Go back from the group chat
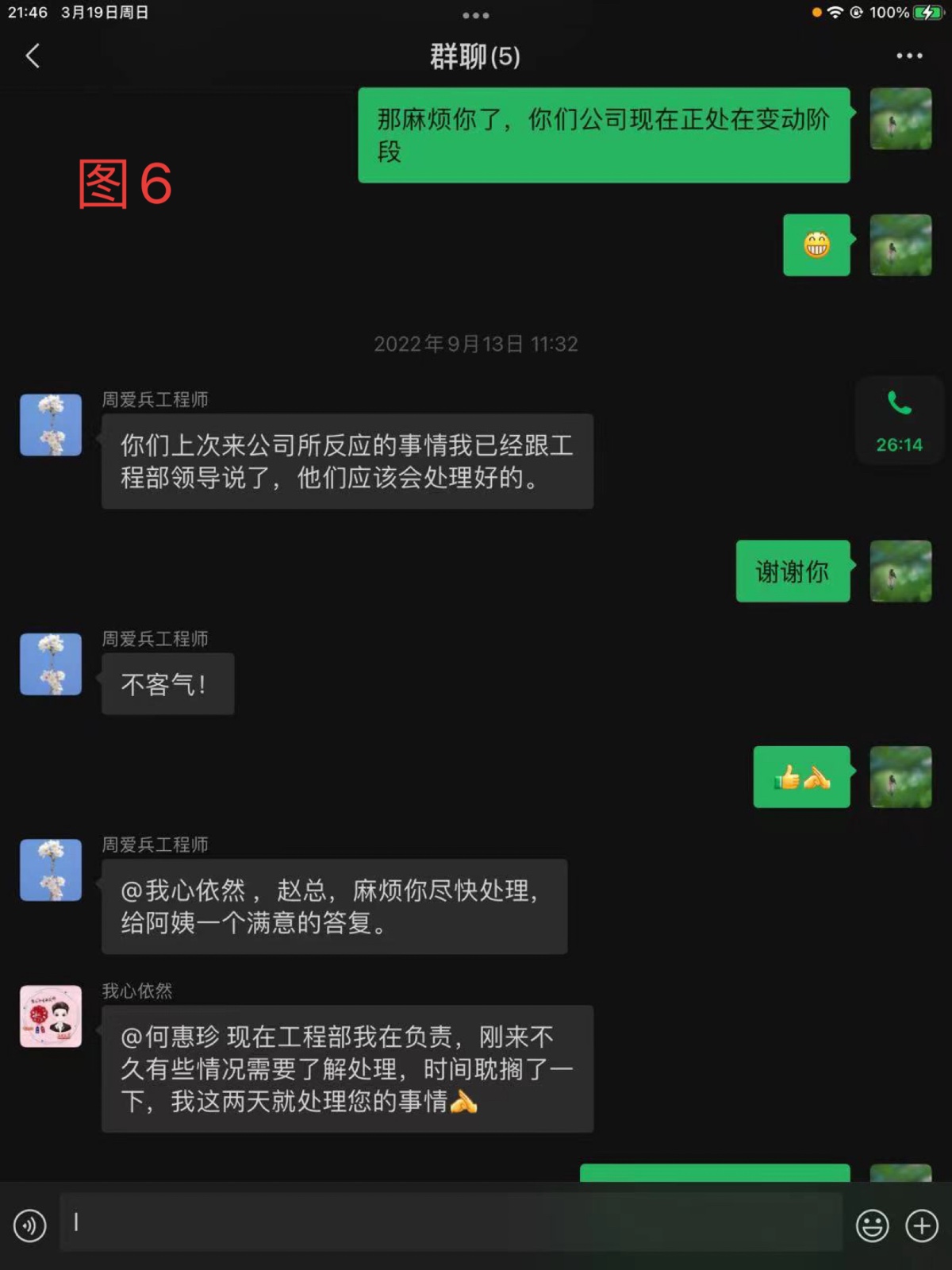This screenshot has height=1270, width=952. click(33, 56)
